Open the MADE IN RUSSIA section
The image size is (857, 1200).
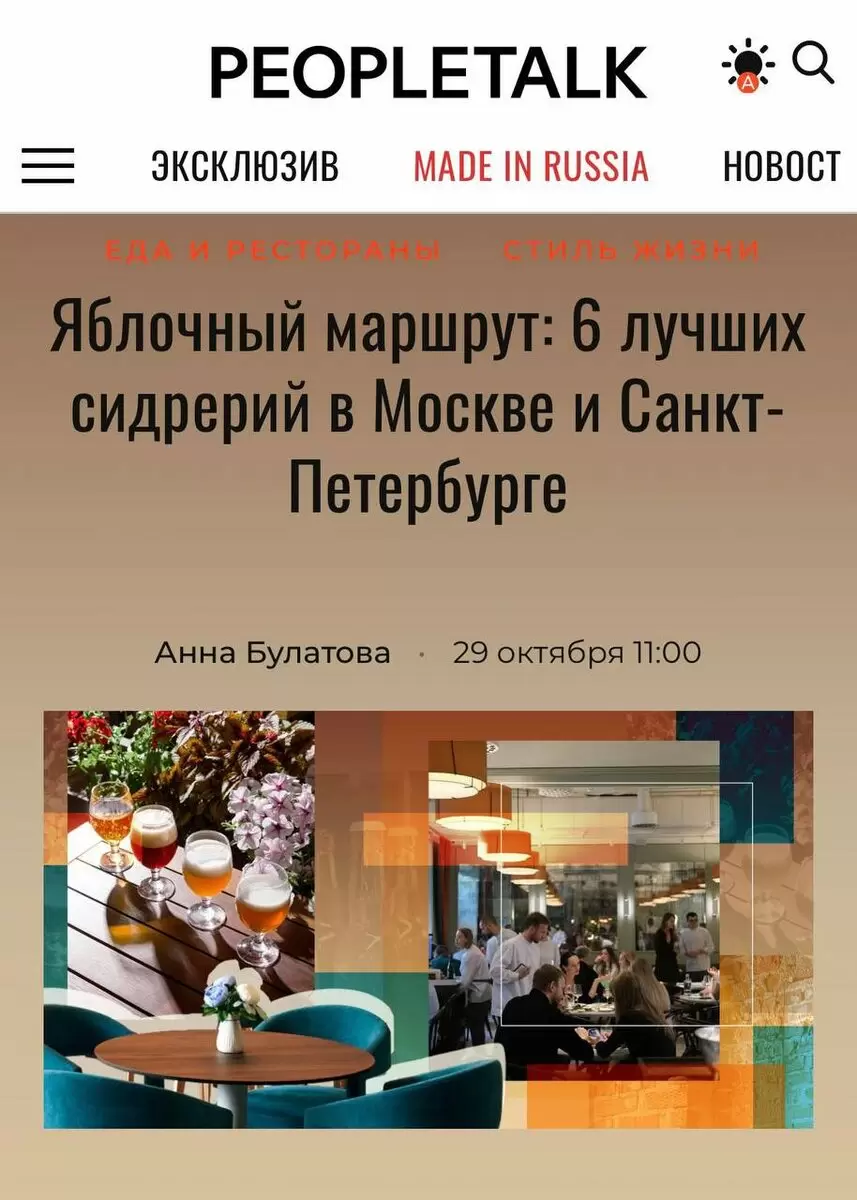[x=531, y=166]
